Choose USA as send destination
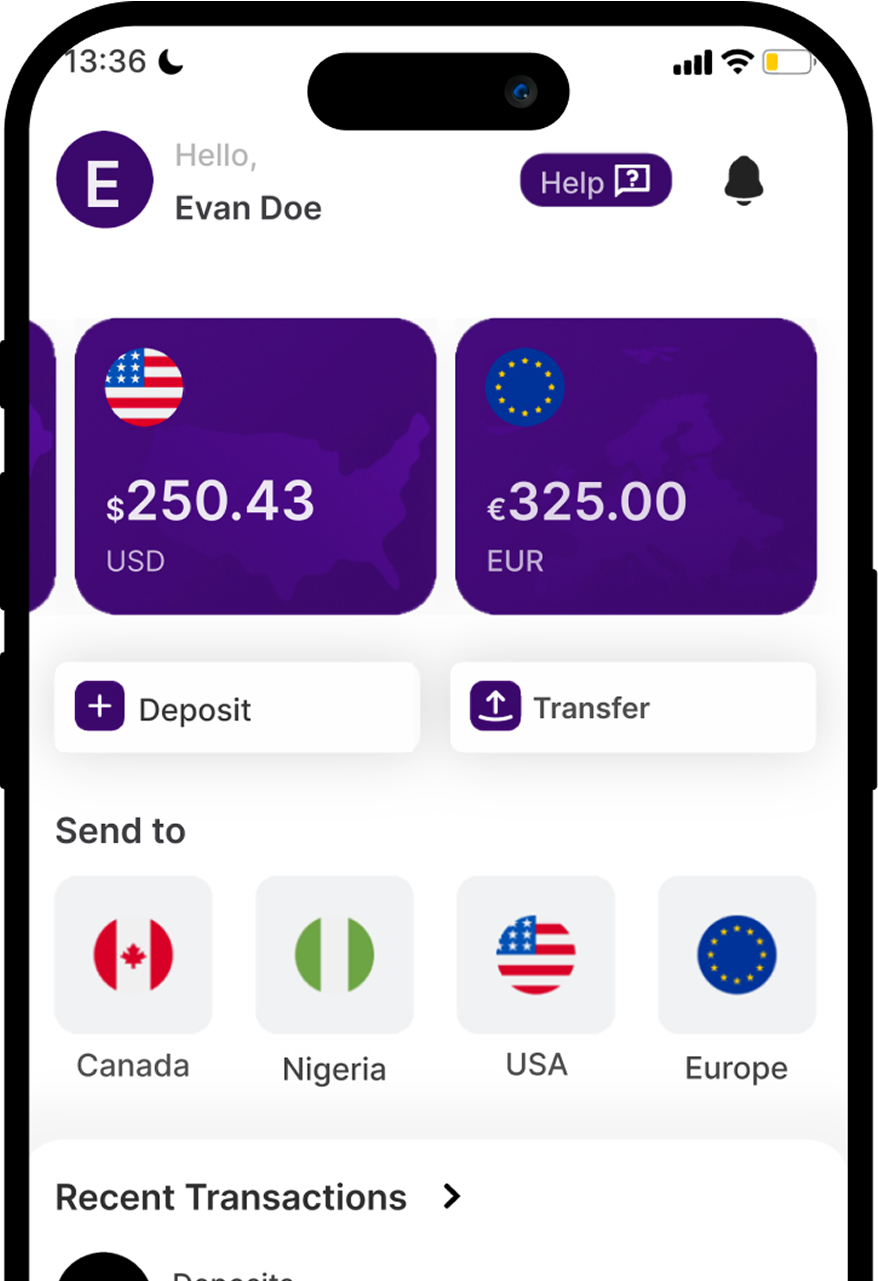Screen dimensions: 878x1281 [x=535, y=955]
